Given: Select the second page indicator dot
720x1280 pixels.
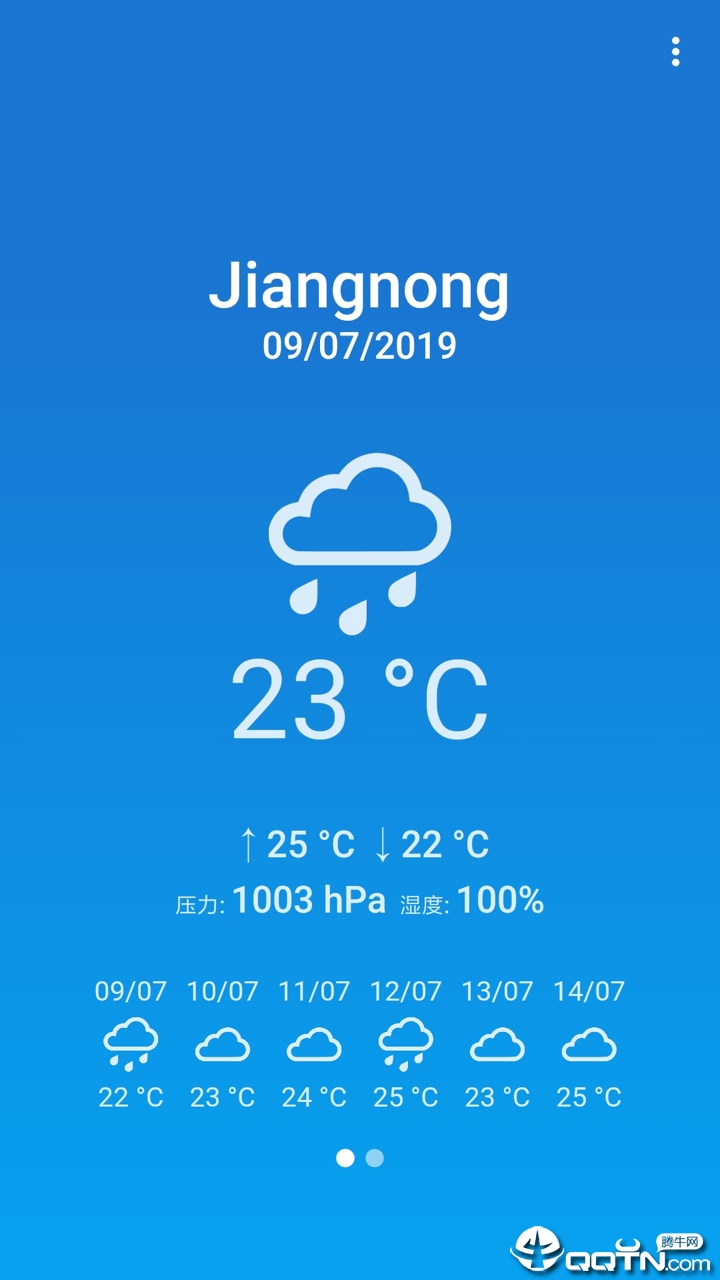Looking at the screenshot, I should tap(374, 1158).
